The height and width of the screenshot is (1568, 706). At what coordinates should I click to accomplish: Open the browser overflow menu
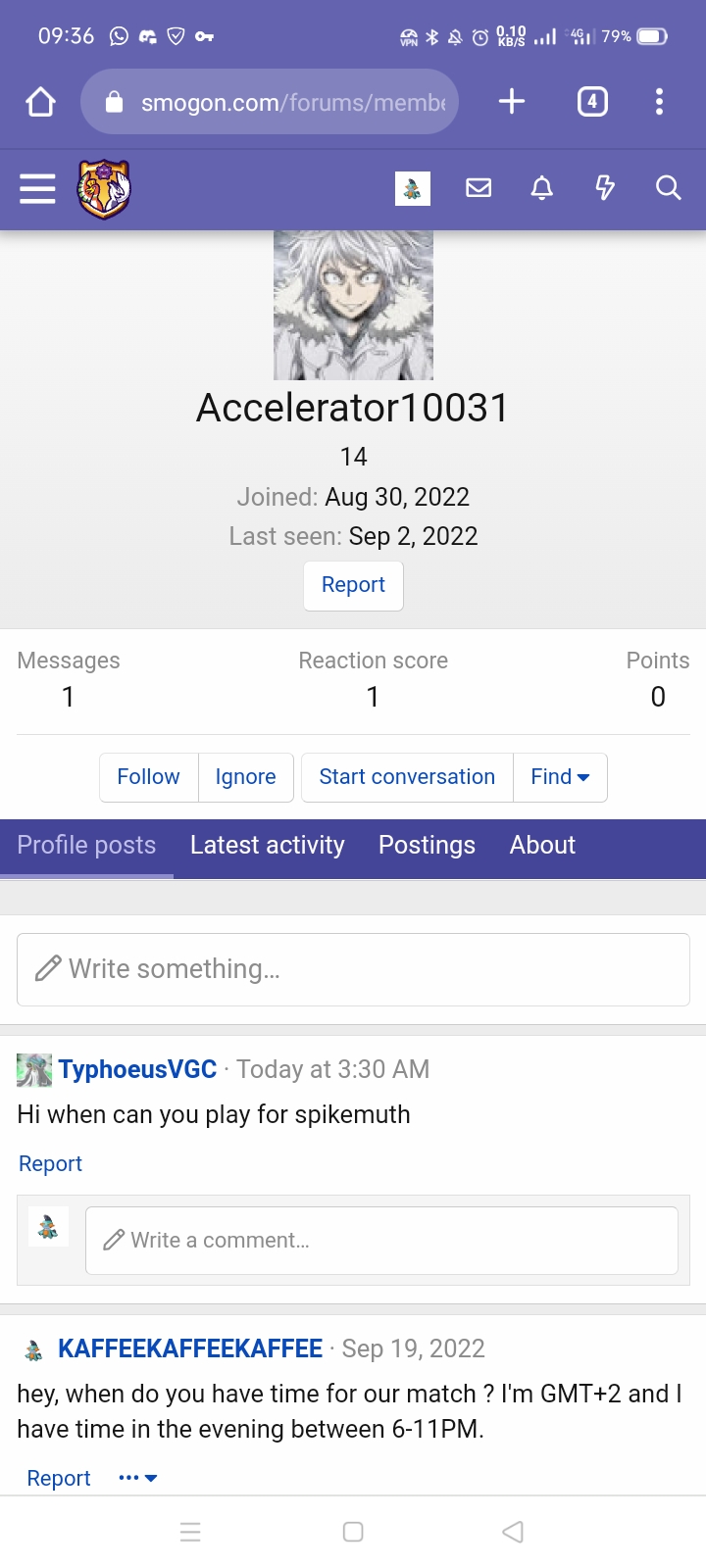(x=659, y=101)
